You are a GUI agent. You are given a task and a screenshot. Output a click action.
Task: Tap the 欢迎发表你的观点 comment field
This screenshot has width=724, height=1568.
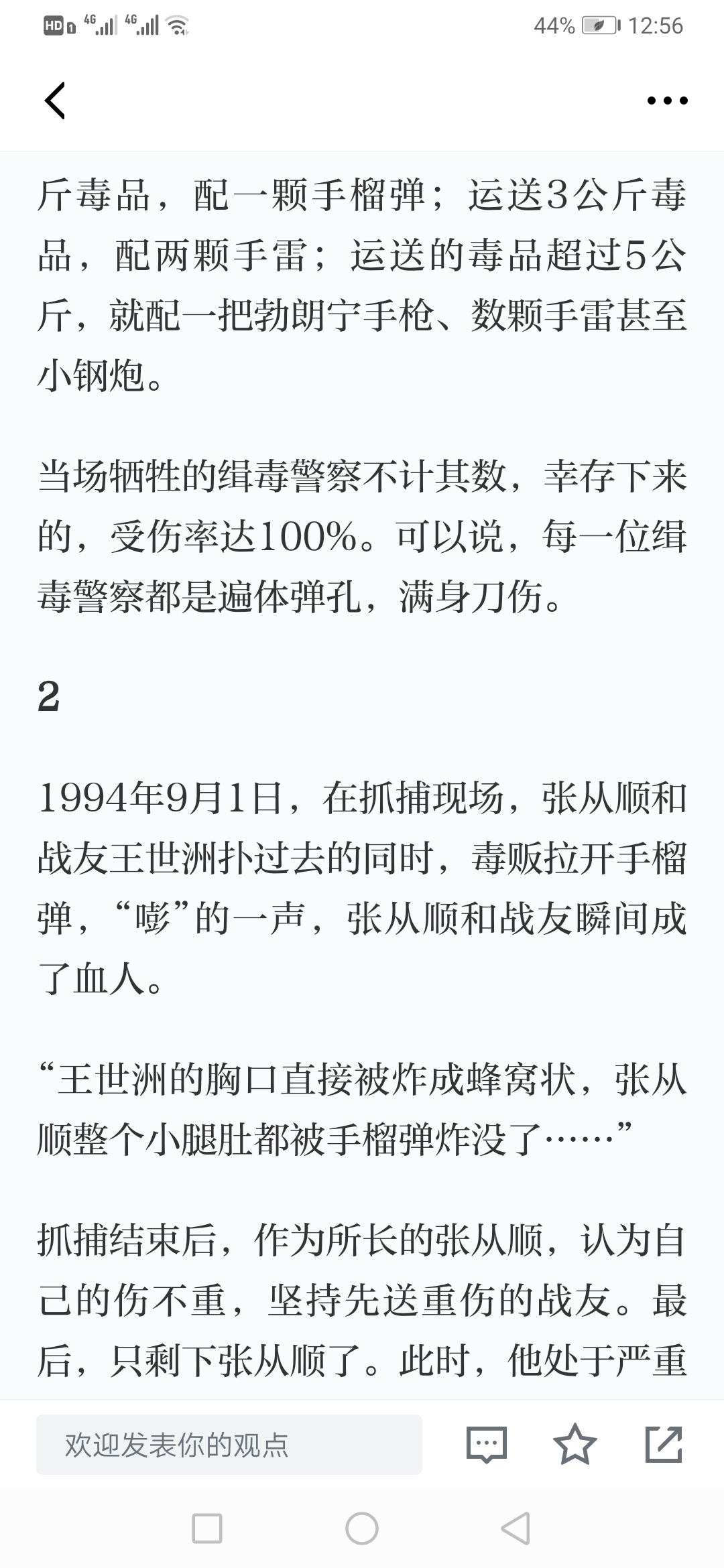coord(229,1444)
